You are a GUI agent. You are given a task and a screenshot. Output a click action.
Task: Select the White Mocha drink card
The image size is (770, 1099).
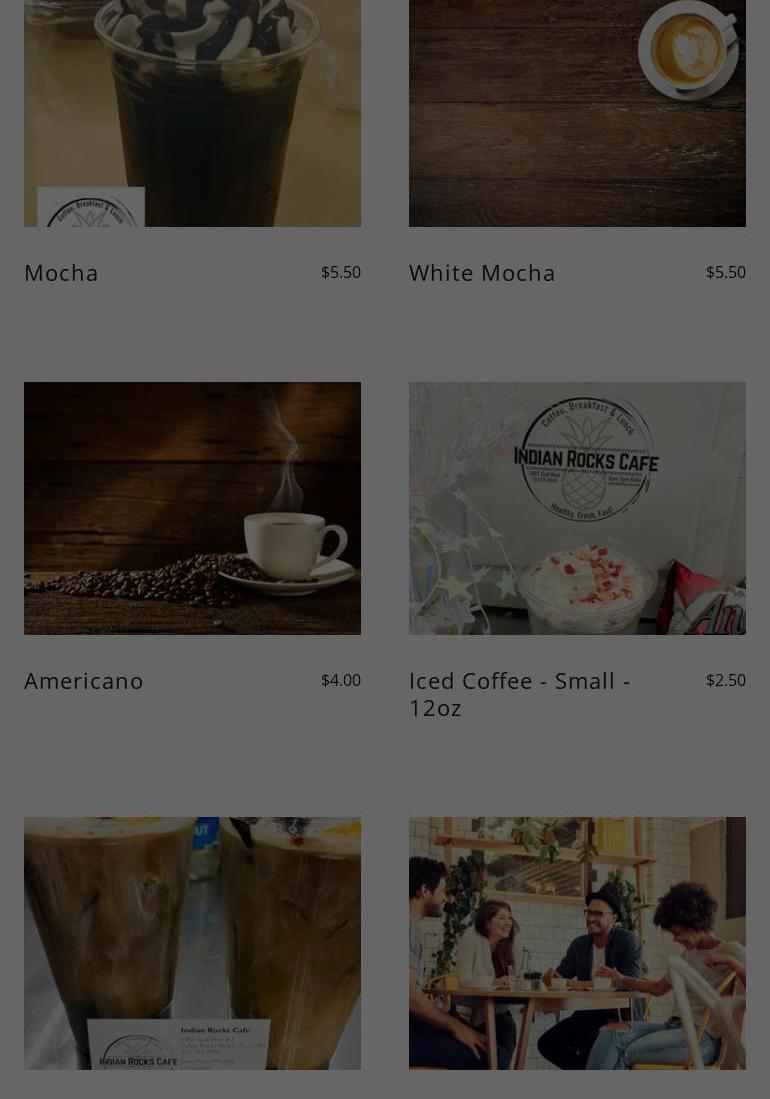point(482,273)
